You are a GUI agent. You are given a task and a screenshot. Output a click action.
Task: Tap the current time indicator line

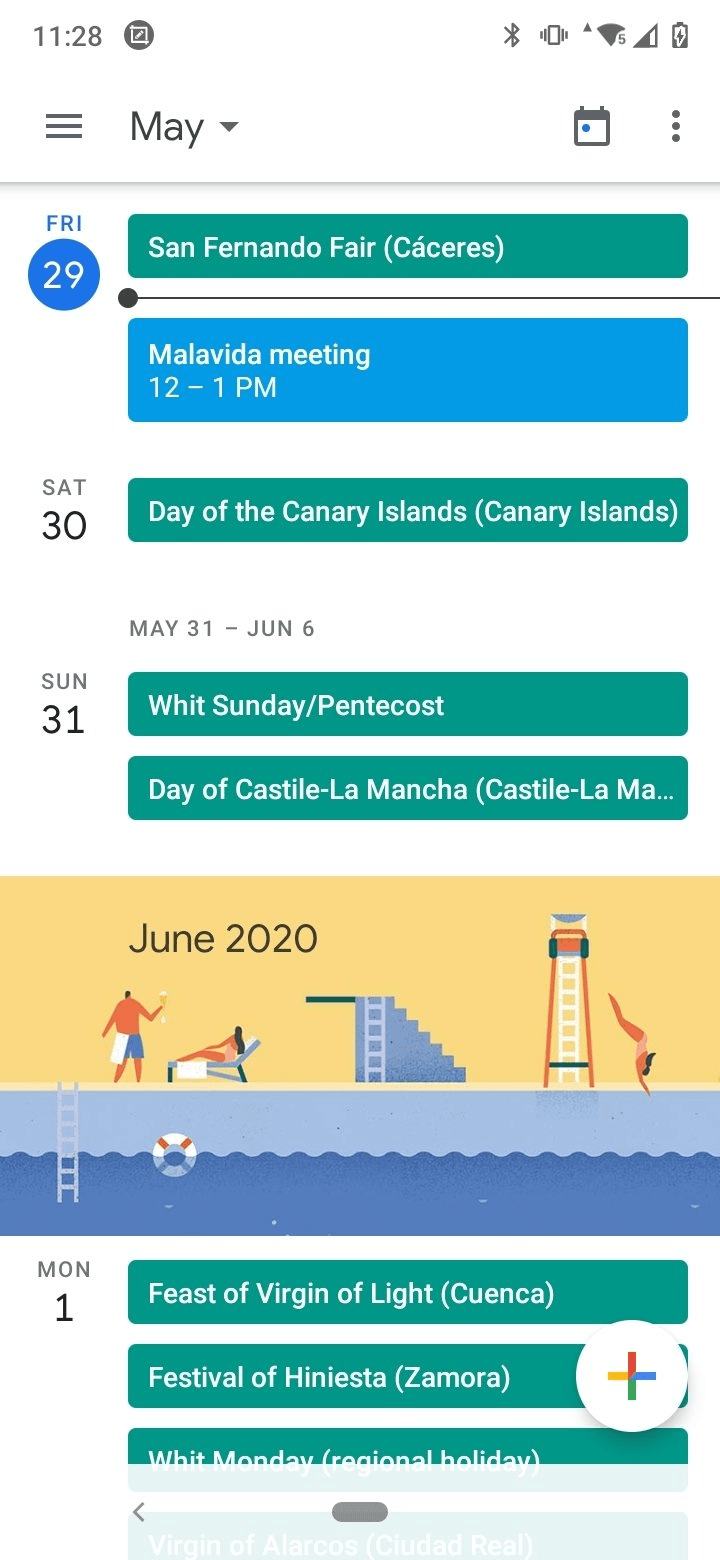[400, 296]
